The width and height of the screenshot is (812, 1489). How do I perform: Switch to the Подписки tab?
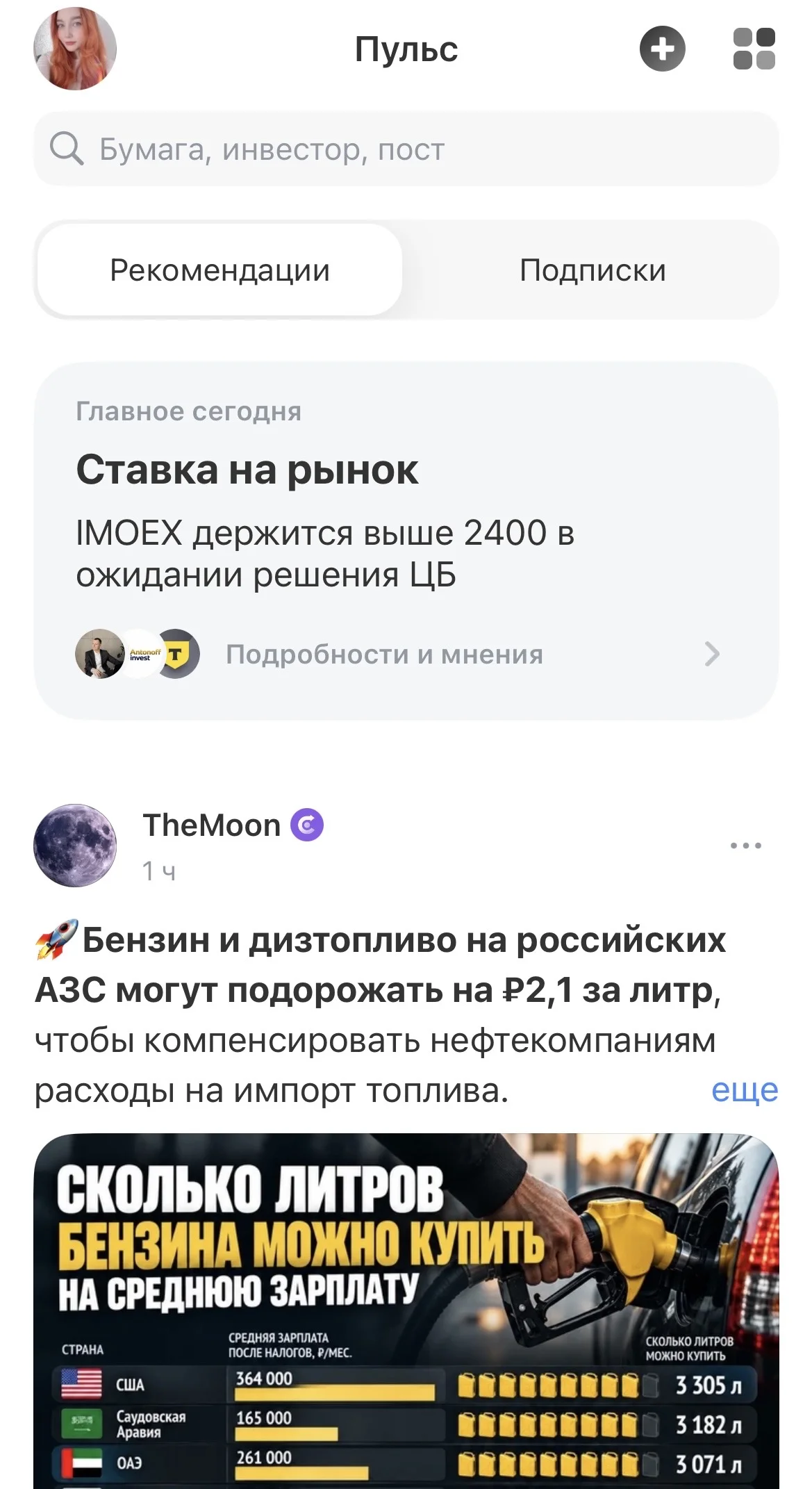click(x=593, y=270)
